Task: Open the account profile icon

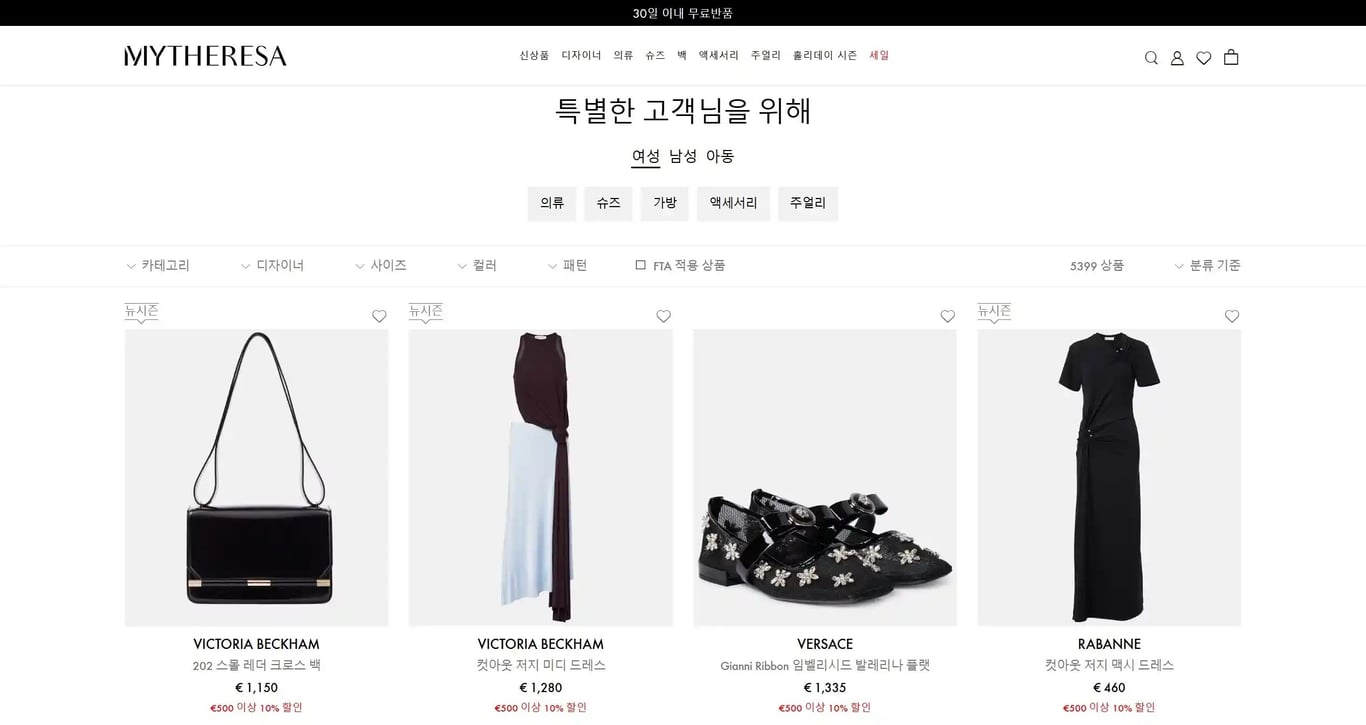Action: [1177, 58]
